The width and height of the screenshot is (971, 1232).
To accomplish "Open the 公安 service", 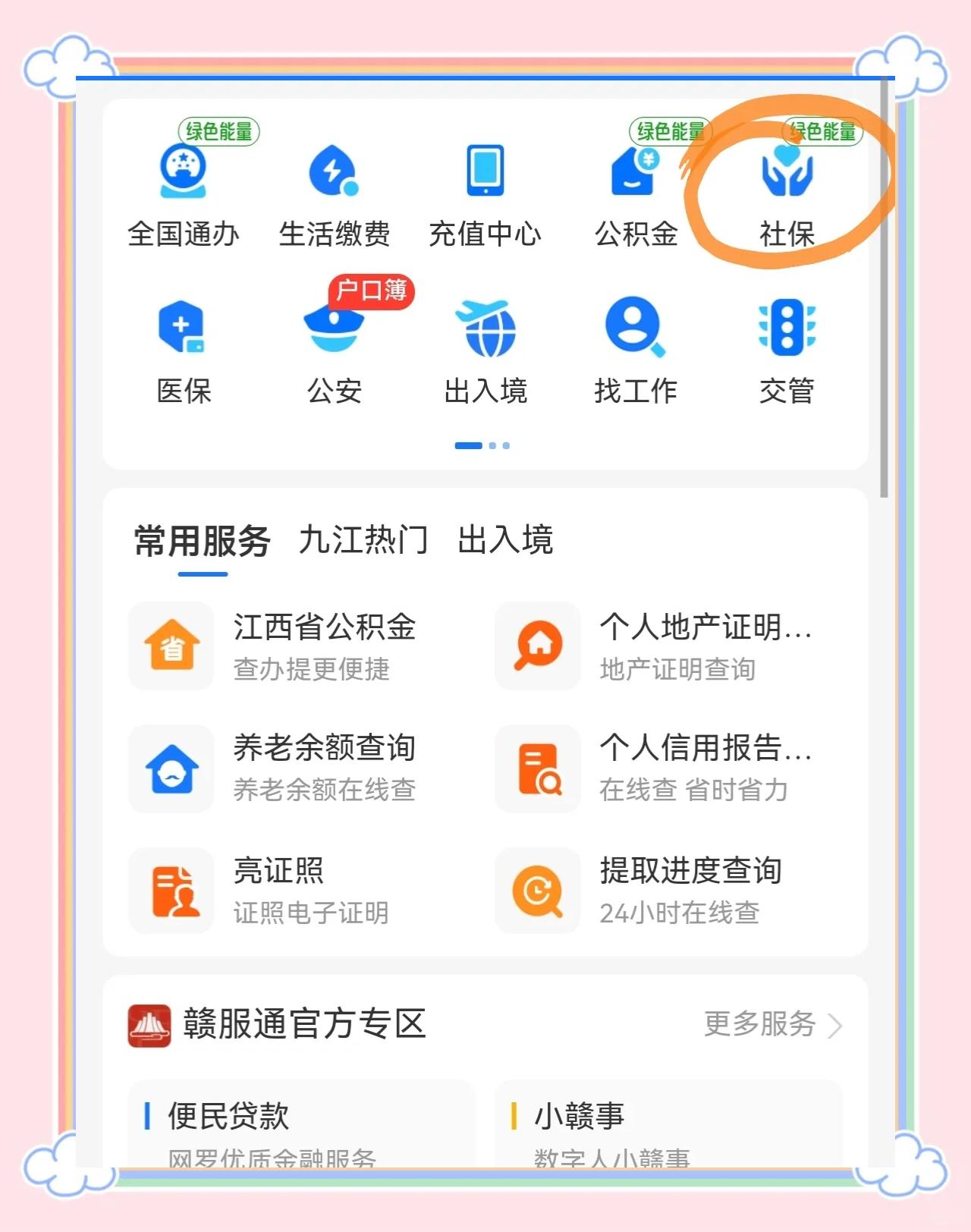I will (334, 350).
